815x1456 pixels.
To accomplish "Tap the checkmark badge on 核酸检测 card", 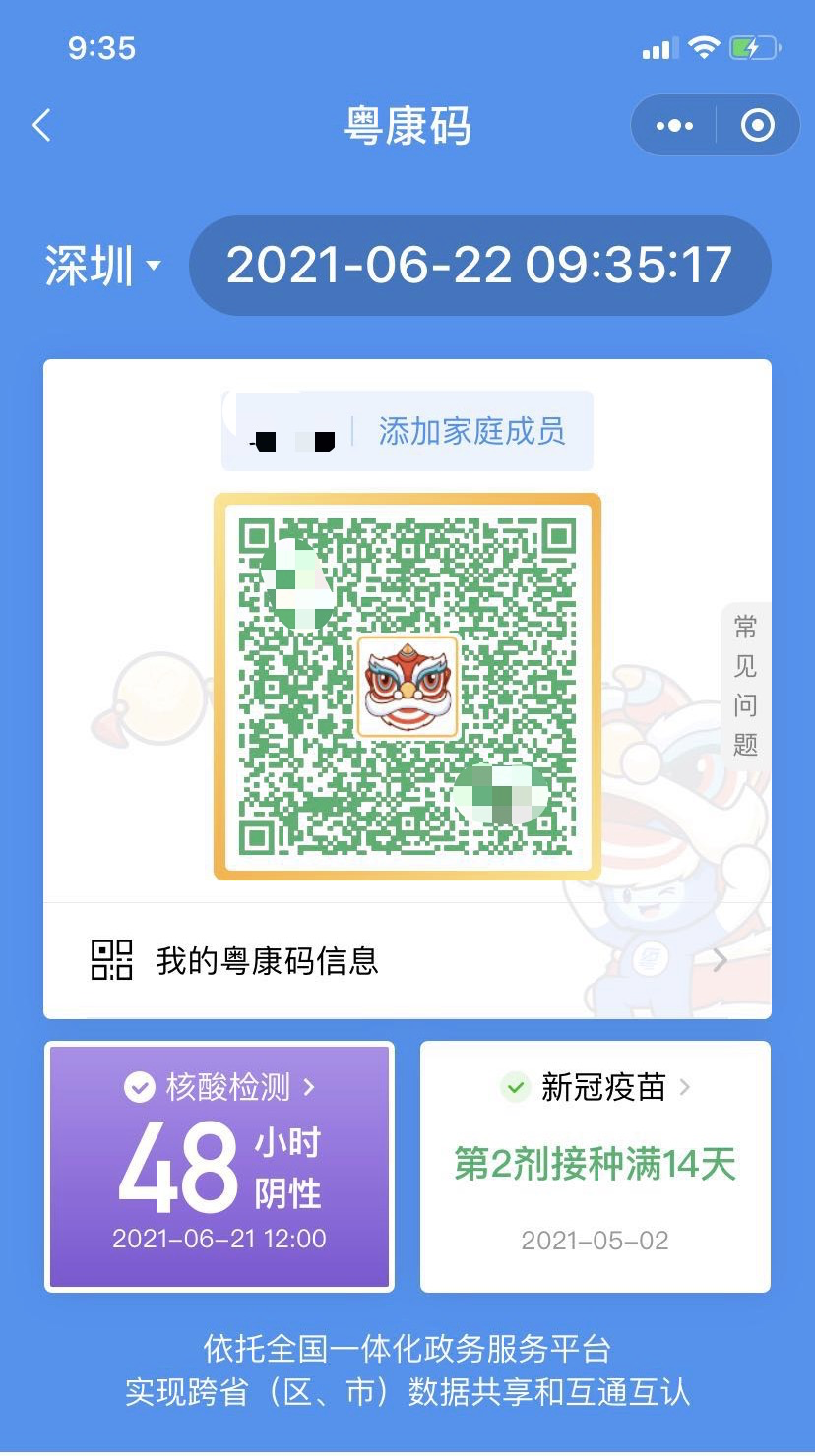I will (x=138, y=1087).
